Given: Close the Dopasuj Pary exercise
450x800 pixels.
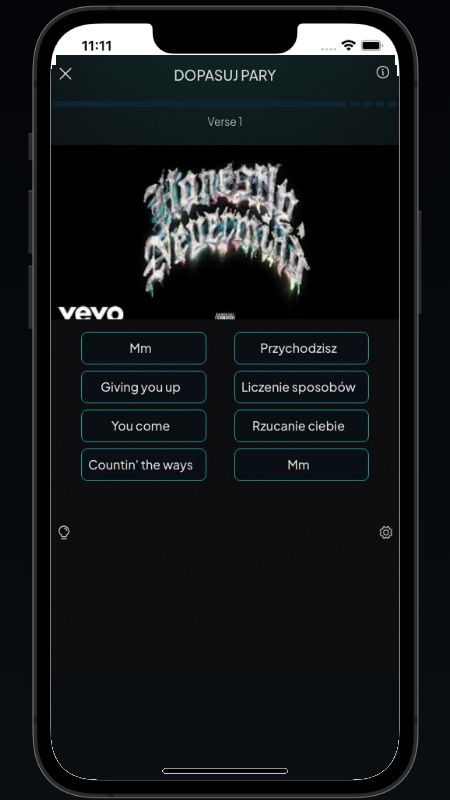Looking at the screenshot, I should click(x=65, y=74).
